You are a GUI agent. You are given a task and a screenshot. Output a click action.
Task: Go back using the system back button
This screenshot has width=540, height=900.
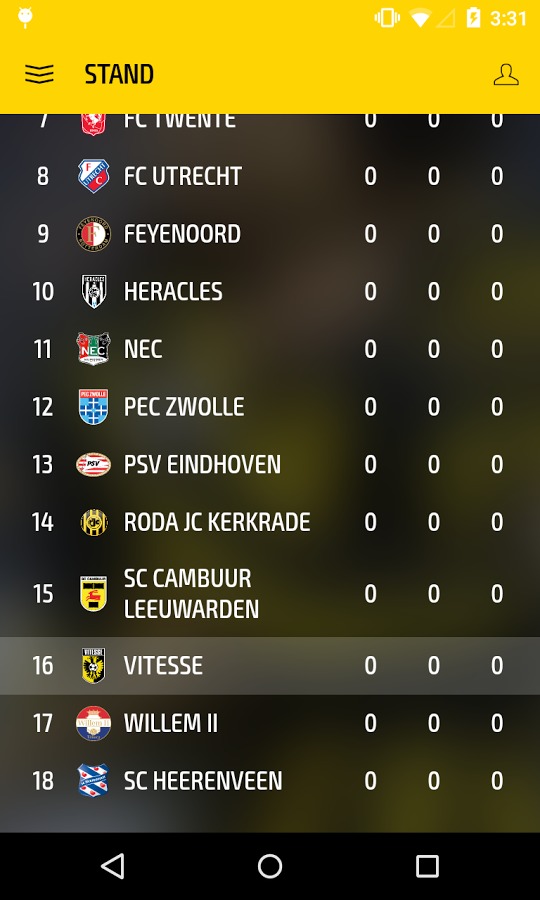(112, 866)
